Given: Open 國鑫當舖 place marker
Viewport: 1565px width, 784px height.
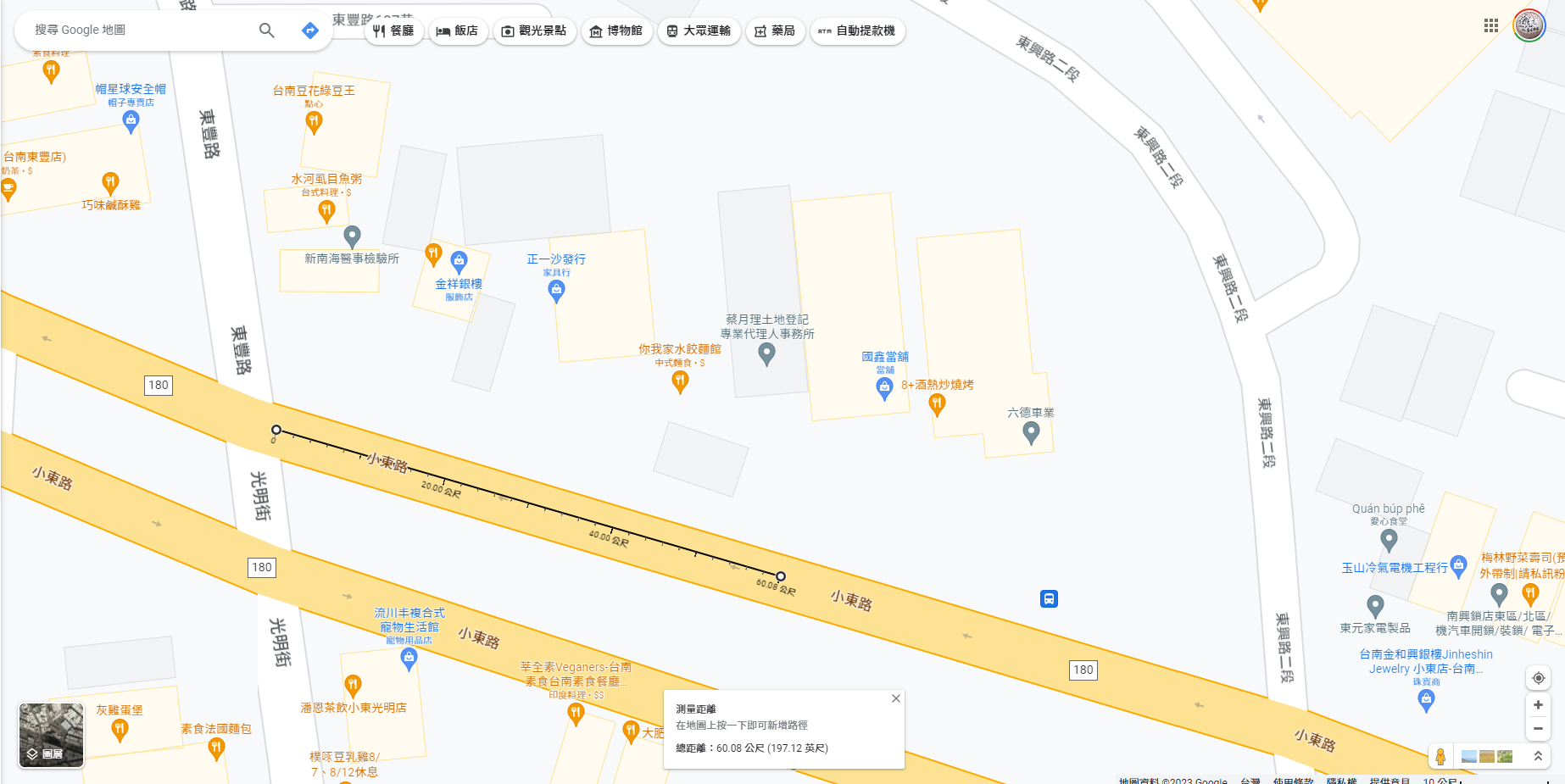Looking at the screenshot, I should [884, 388].
